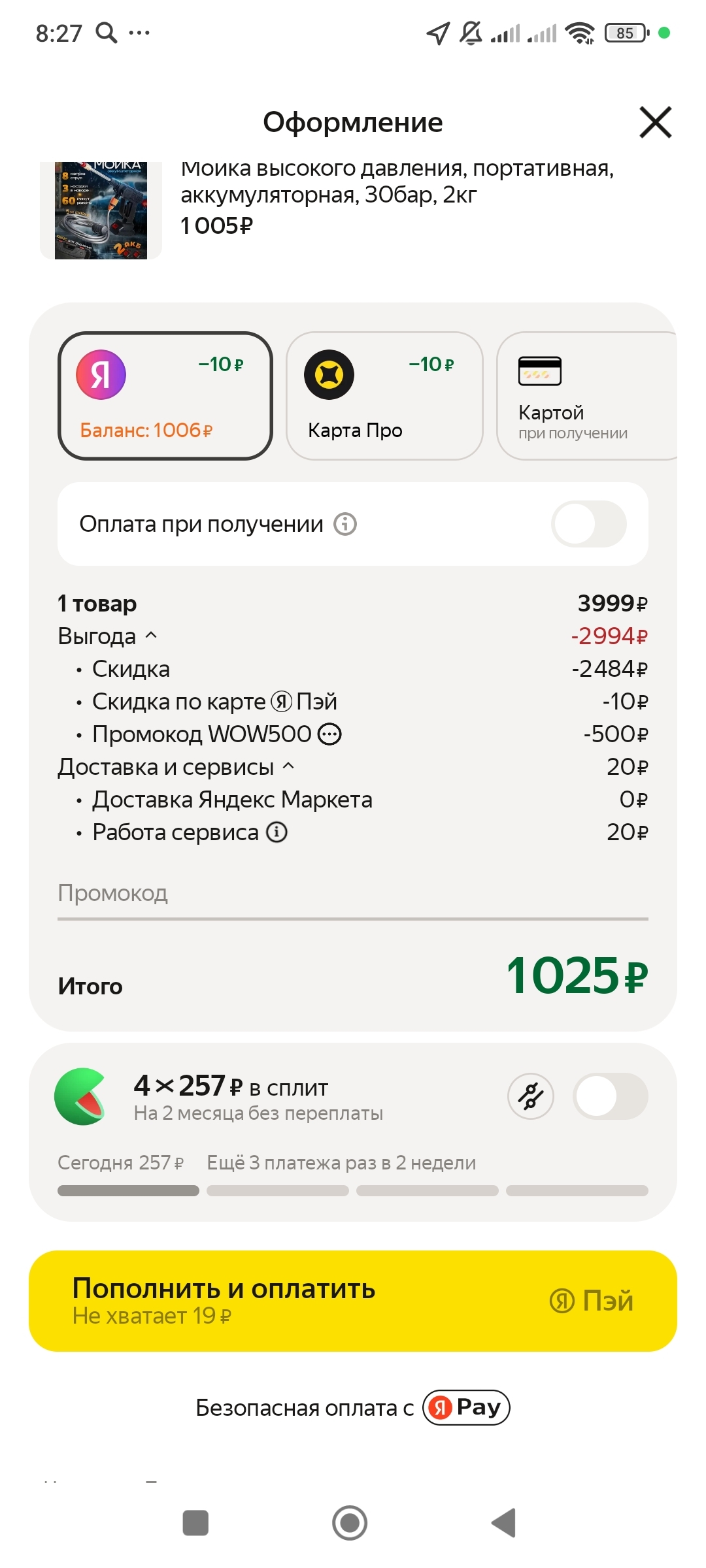The width and height of the screenshot is (706, 1568).
Task: Enable Оплата при получении switch
Action: coord(588,524)
